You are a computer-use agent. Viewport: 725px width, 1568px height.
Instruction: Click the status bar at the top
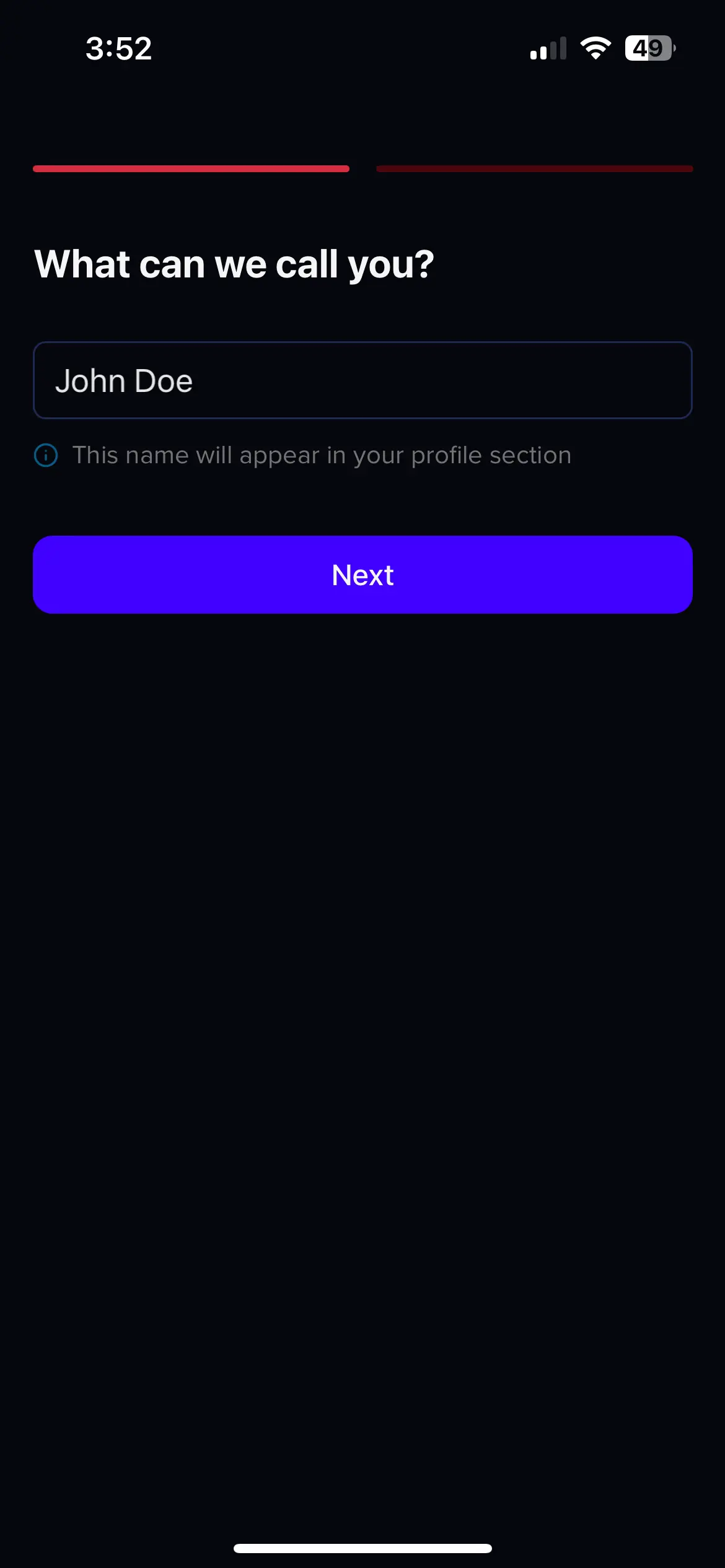click(362, 48)
